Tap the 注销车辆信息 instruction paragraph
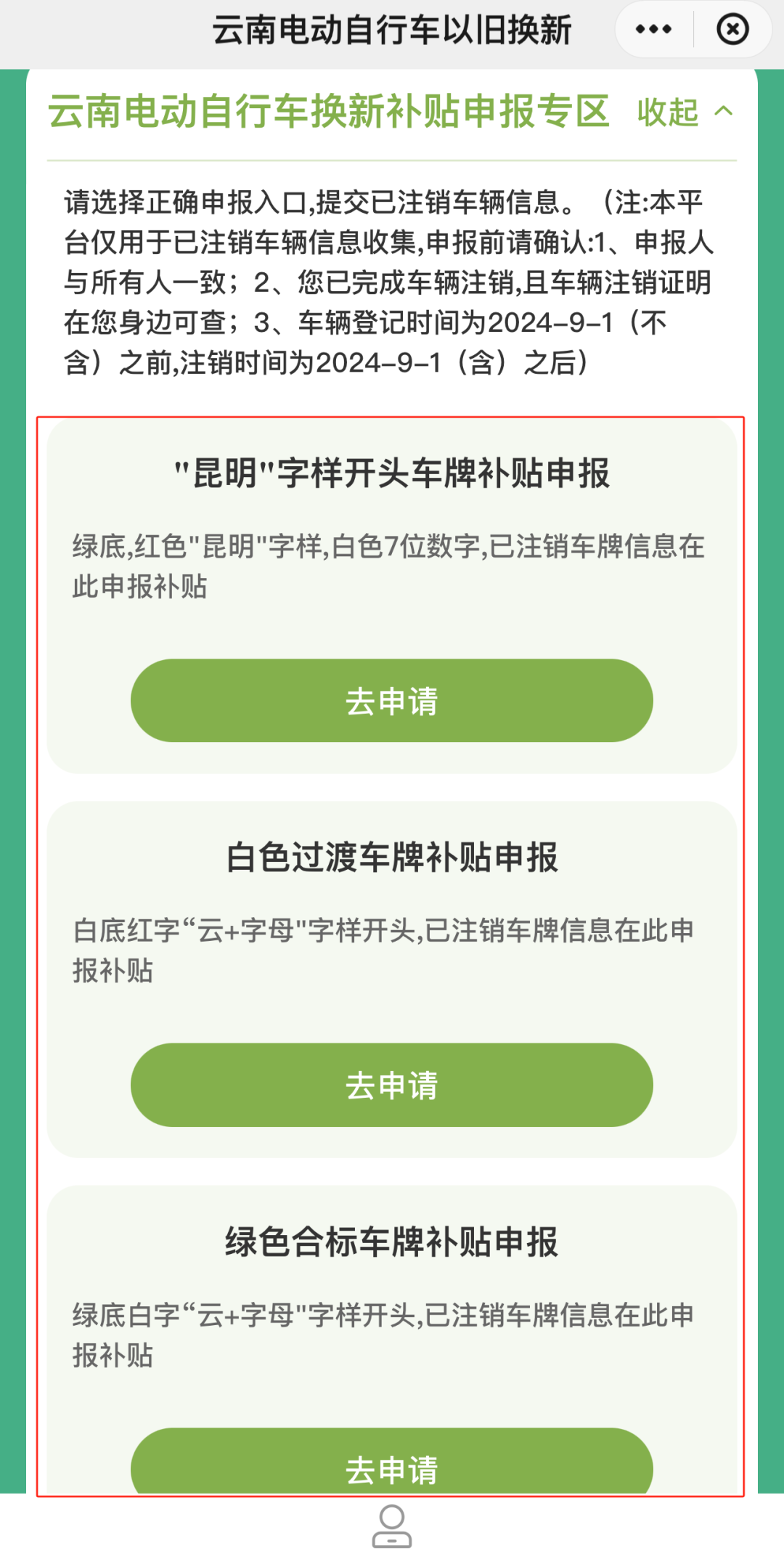 [392, 280]
